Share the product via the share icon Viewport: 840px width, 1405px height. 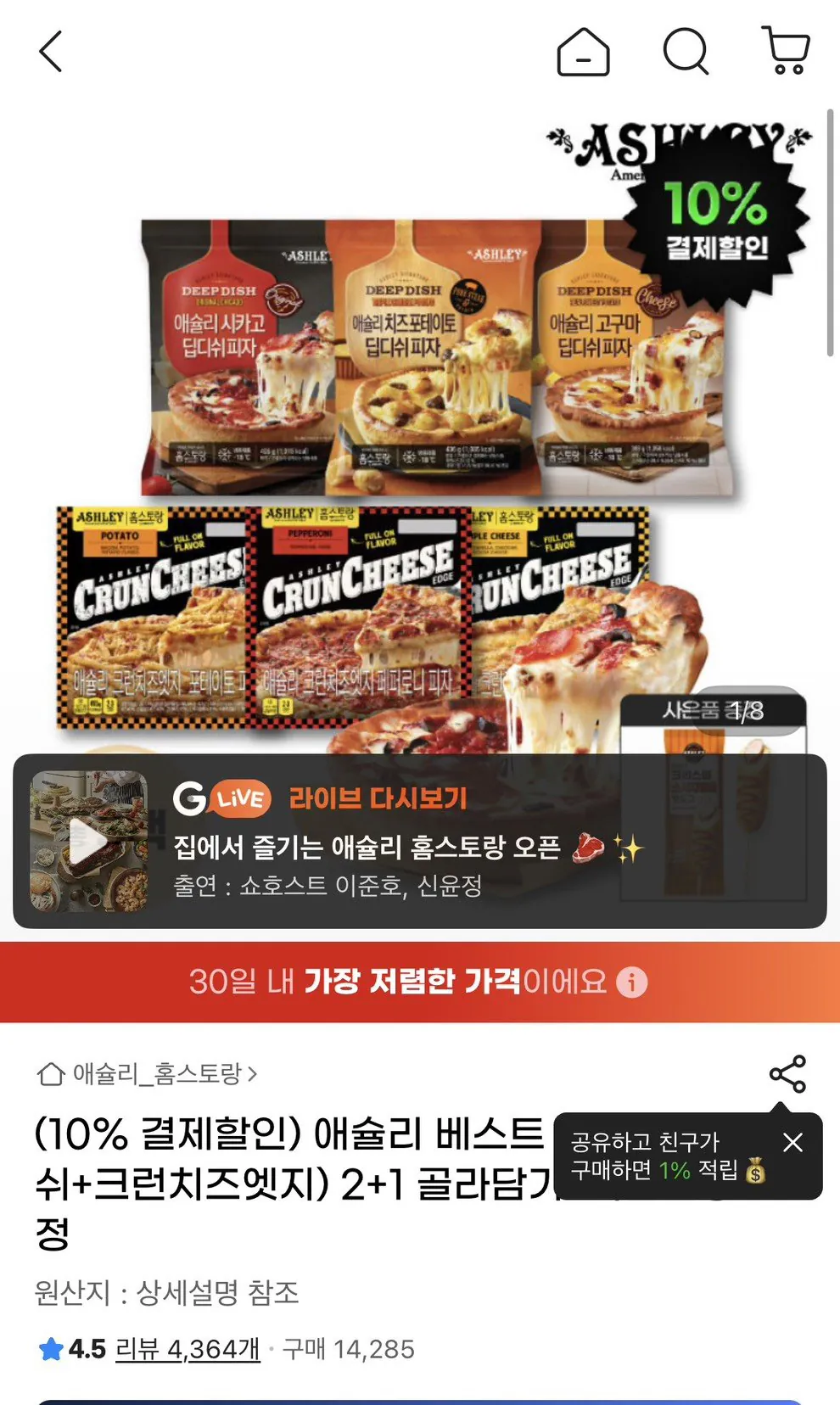788,1073
